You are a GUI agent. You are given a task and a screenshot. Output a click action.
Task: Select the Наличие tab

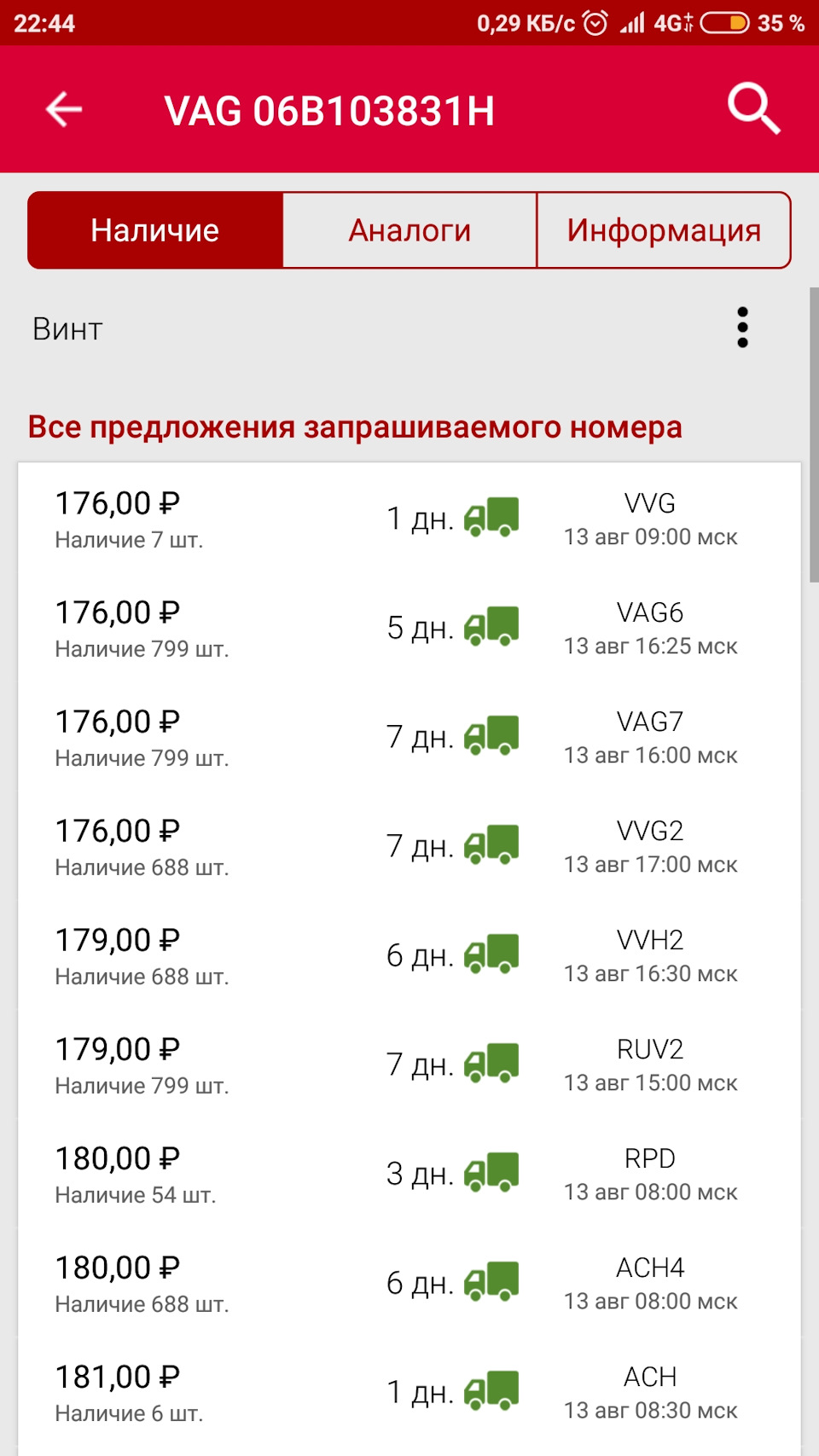click(x=154, y=229)
